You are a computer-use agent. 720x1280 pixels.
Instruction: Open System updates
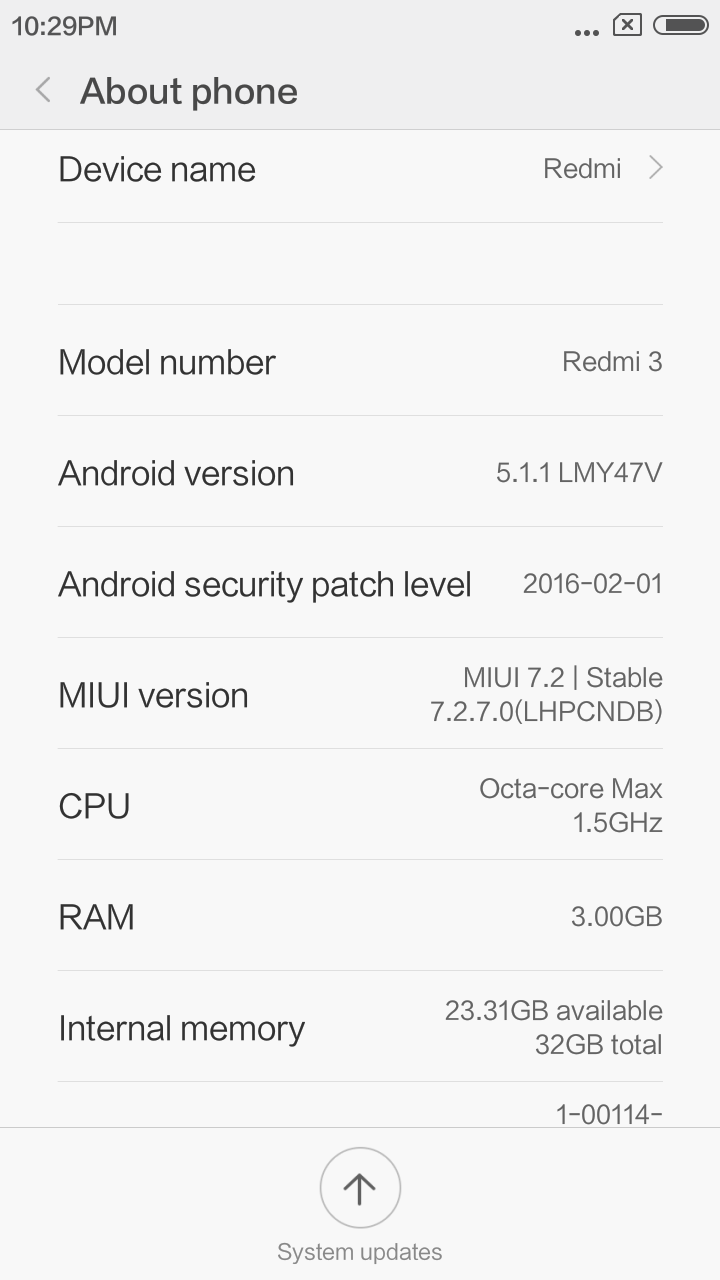(x=360, y=1188)
